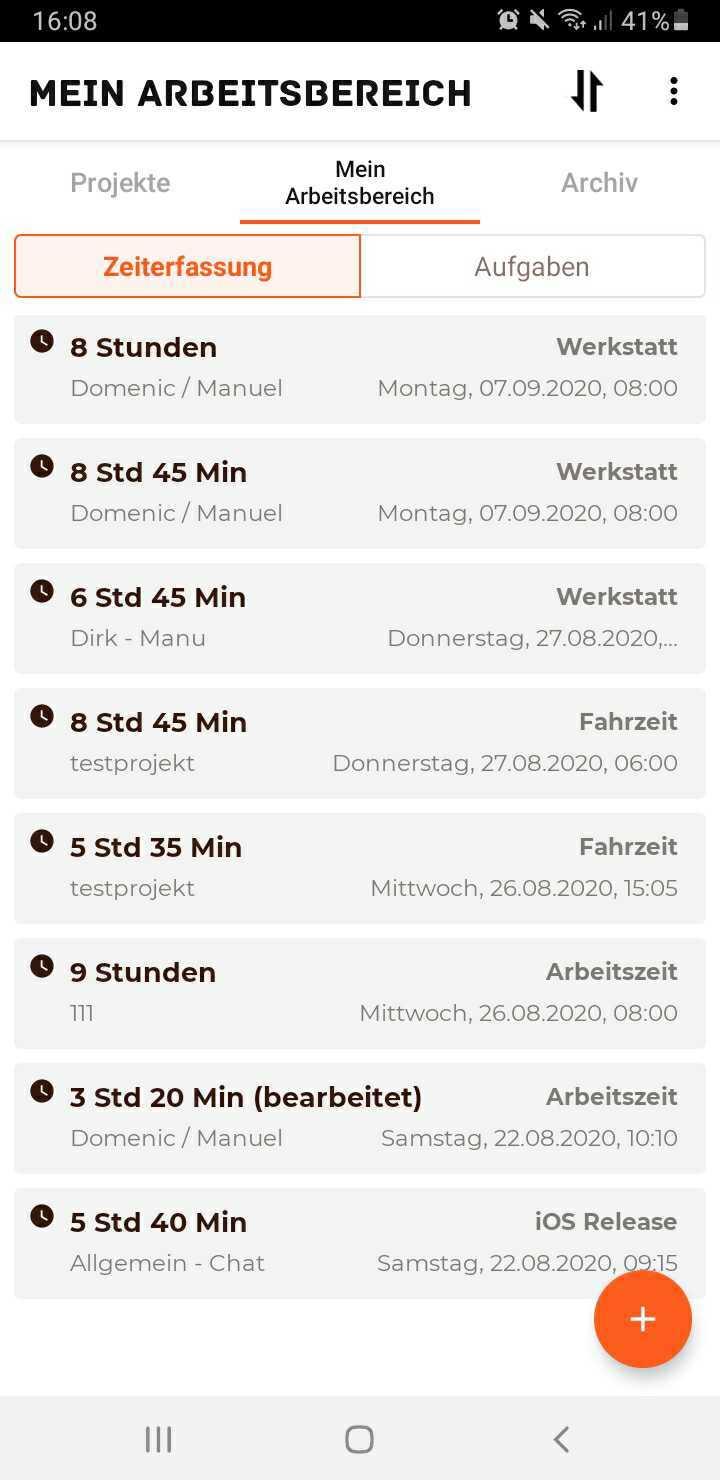The width and height of the screenshot is (720, 1480).
Task: Select the Zeiterfassung segment
Action: (187, 267)
